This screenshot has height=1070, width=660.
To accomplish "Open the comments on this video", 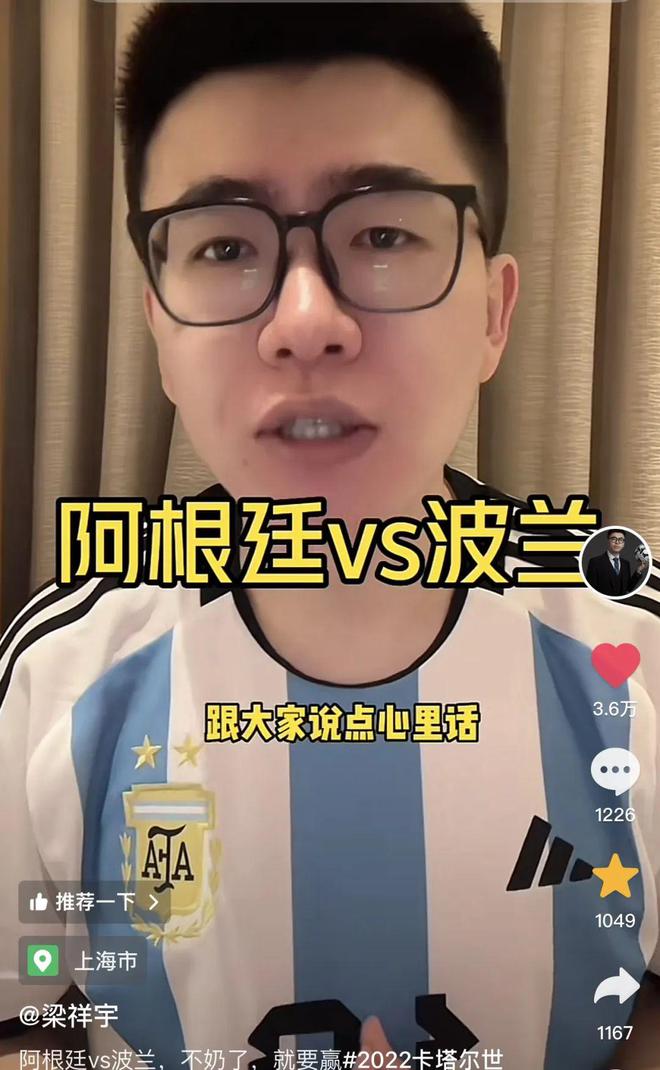I will pyautogui.click(x=615, y=771).
